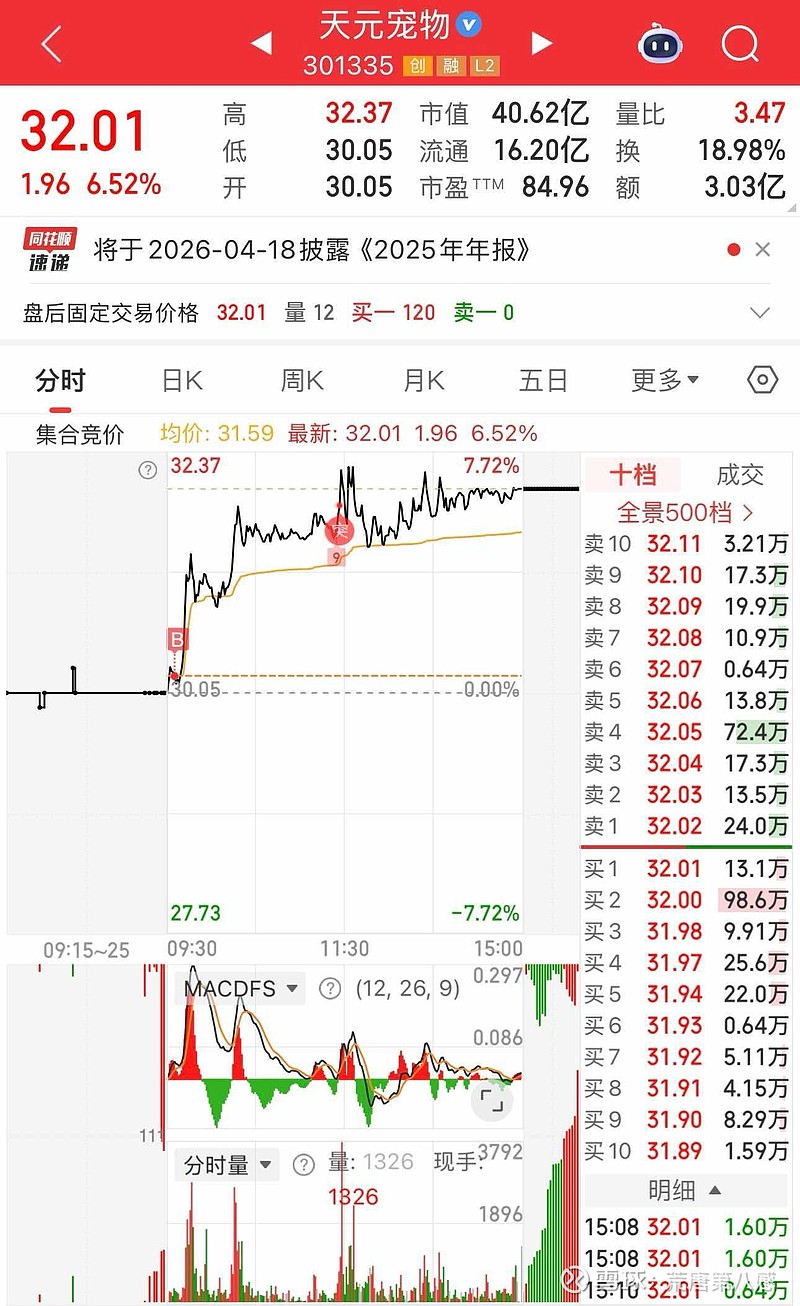800x1306 pixels.
Task: Open the search magnifier
Action: click(x=740, y=42)
